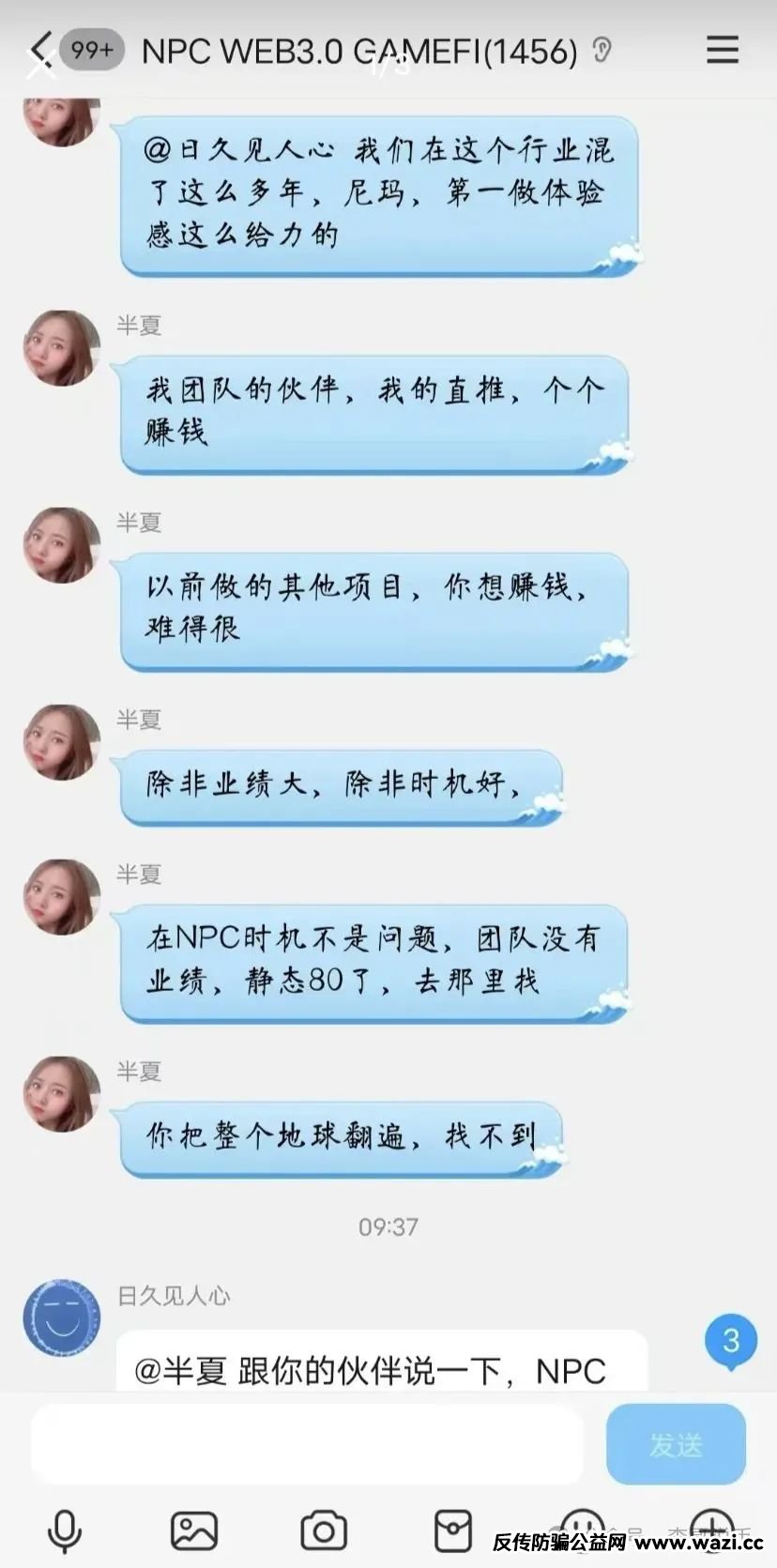This screenshot has height=1568, width=777.
Task: Open the camera to take a photo
Action: (323, 1531)
